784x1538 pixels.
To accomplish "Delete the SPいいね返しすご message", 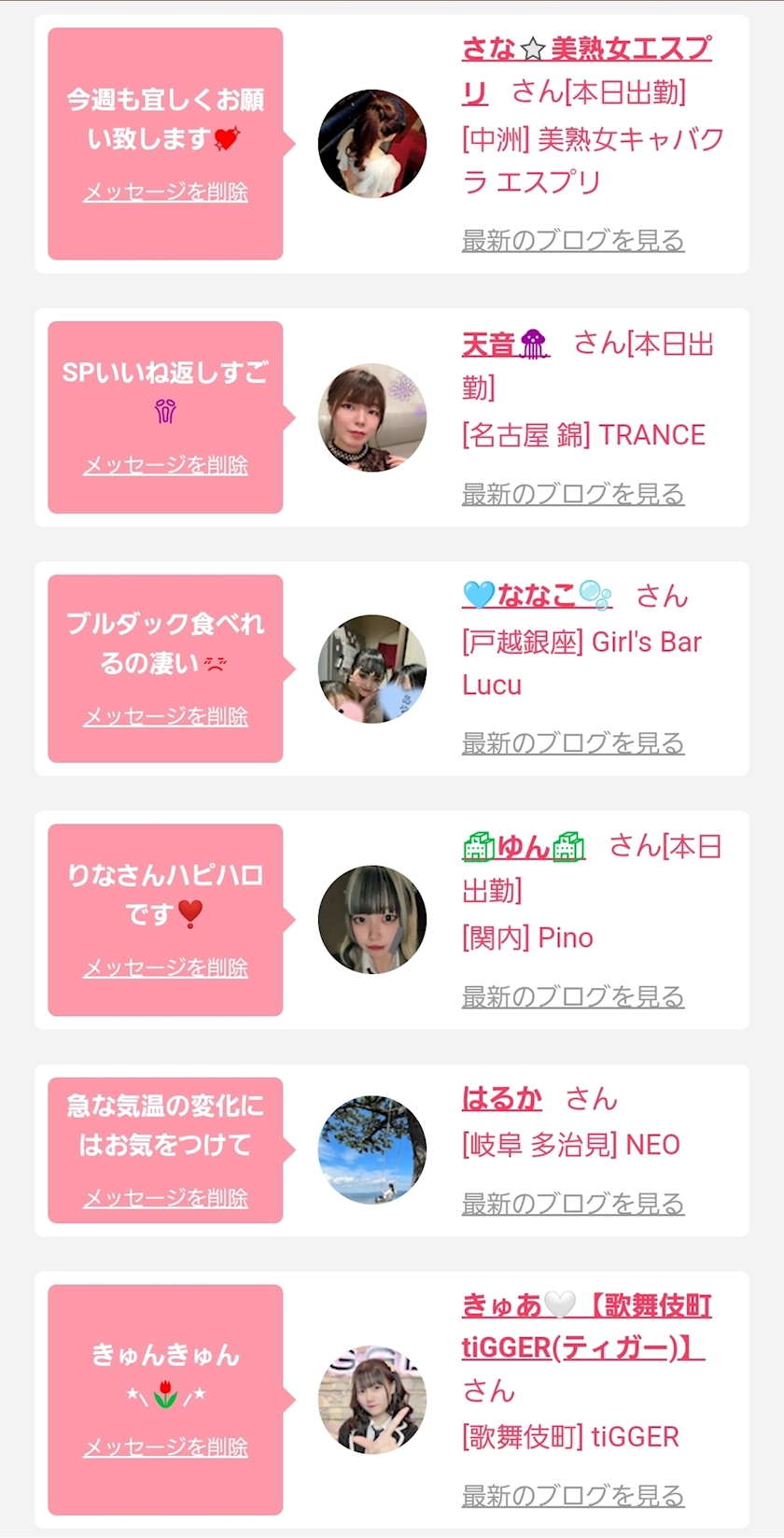I will tap(165, 465).
